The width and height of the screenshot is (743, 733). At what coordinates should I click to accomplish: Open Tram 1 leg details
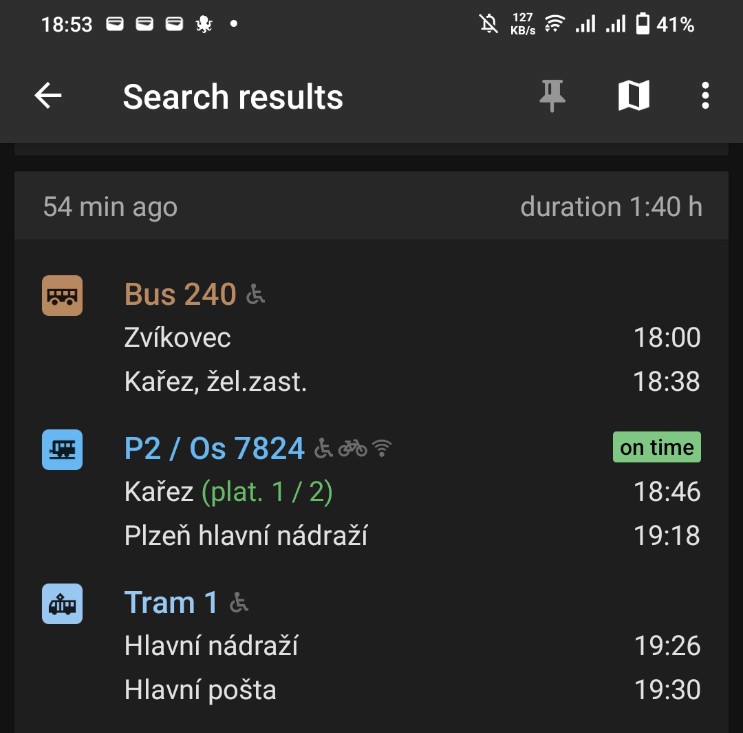tap(171, 602)
